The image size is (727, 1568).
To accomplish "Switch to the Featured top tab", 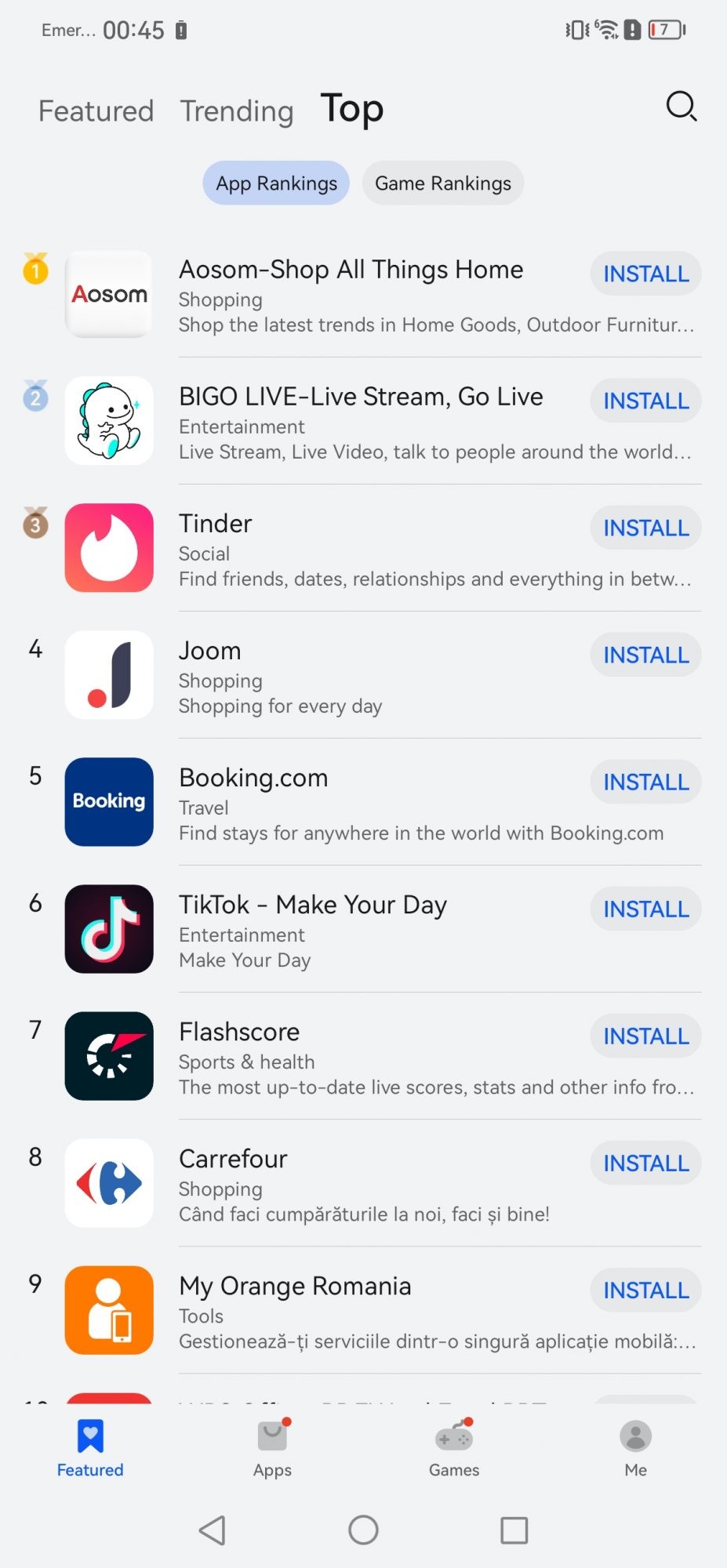I will tap(96, 111).
